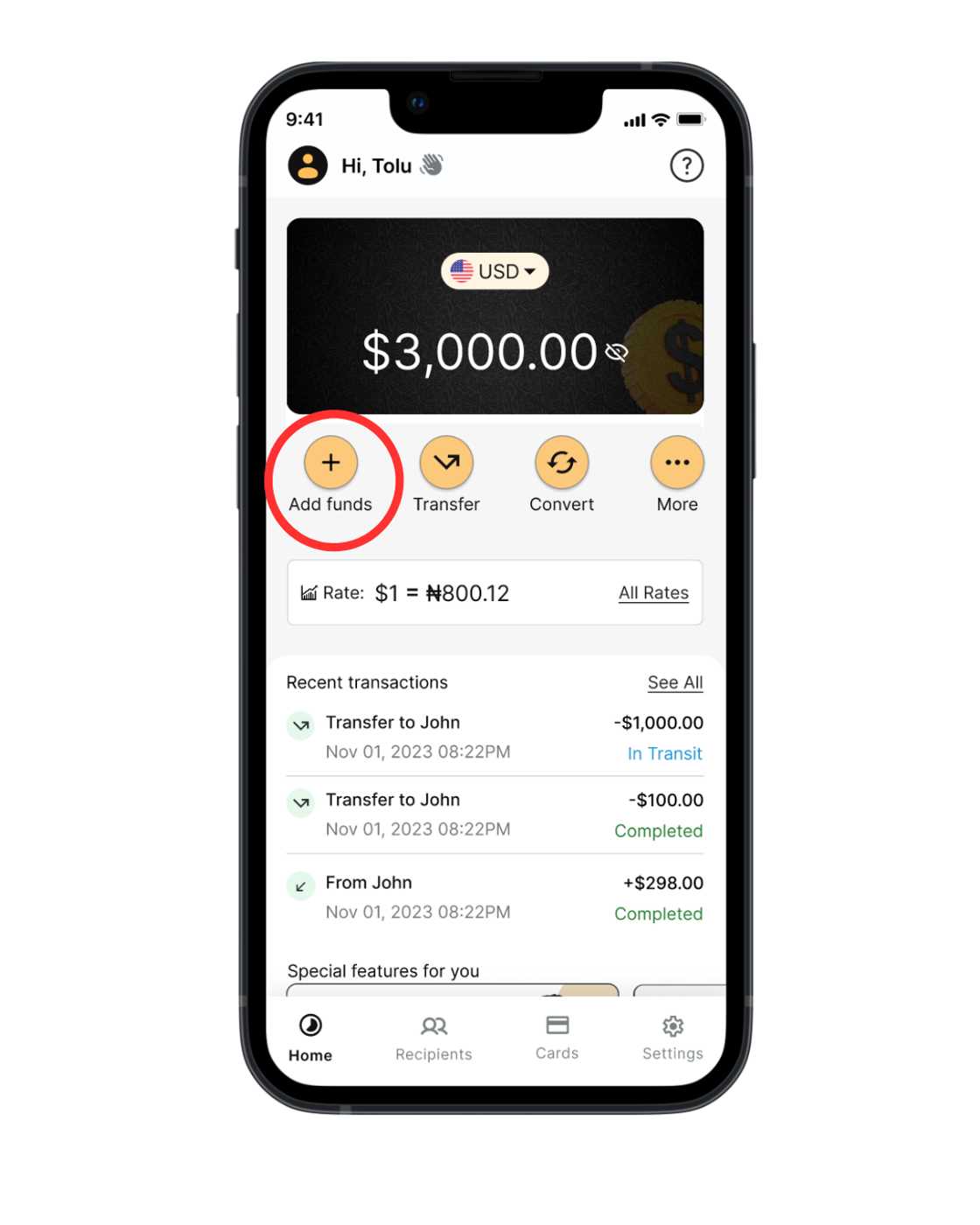980x1225 pixels.
Task: Start a Transfer
Action: point(446,464)
